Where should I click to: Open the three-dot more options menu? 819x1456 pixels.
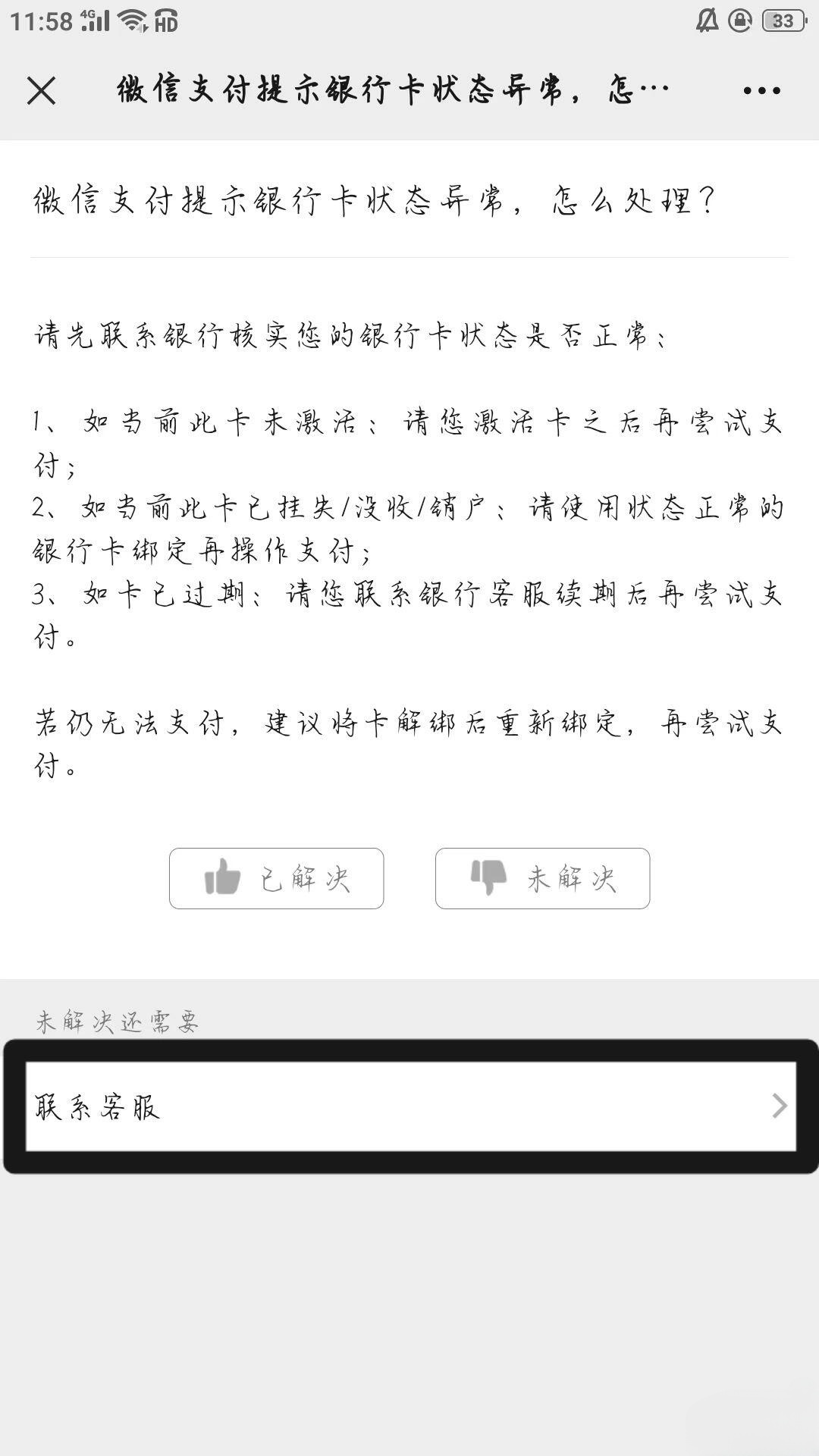point(761,91)
